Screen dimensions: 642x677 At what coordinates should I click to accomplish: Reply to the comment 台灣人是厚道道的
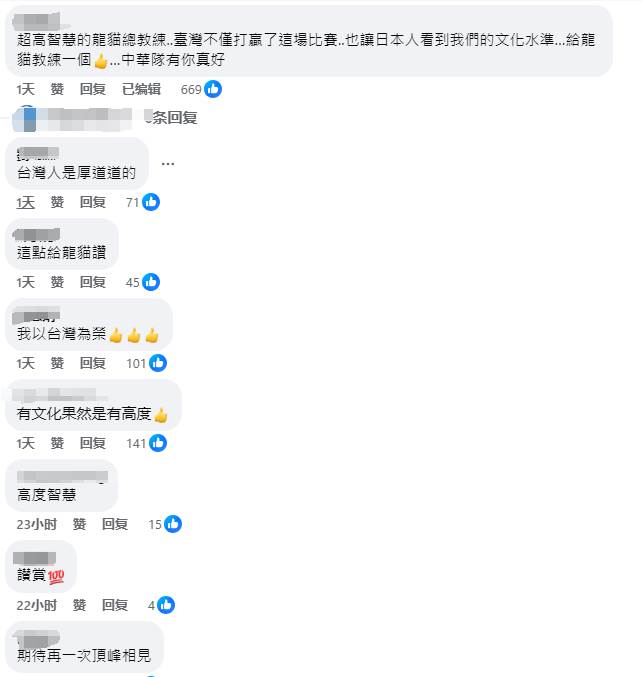tap(93, 202)
